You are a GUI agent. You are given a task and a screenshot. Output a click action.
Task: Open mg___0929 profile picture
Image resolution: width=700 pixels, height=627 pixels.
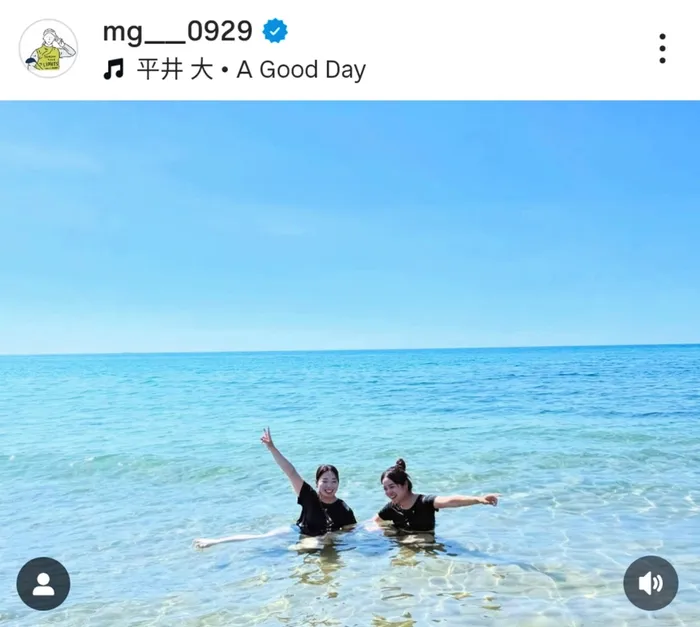48,48
